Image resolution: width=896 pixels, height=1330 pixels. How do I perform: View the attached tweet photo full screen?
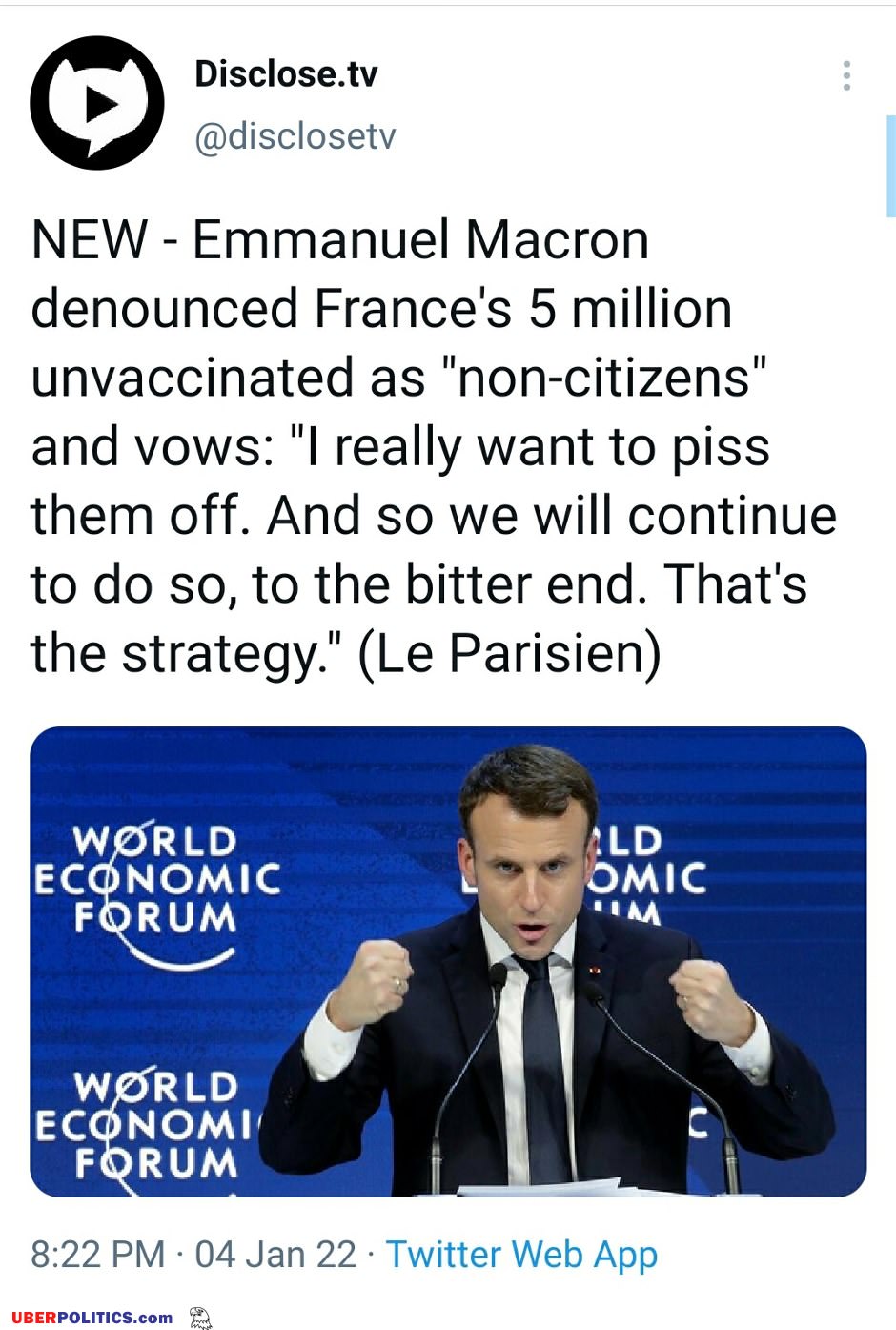(448, 961)
